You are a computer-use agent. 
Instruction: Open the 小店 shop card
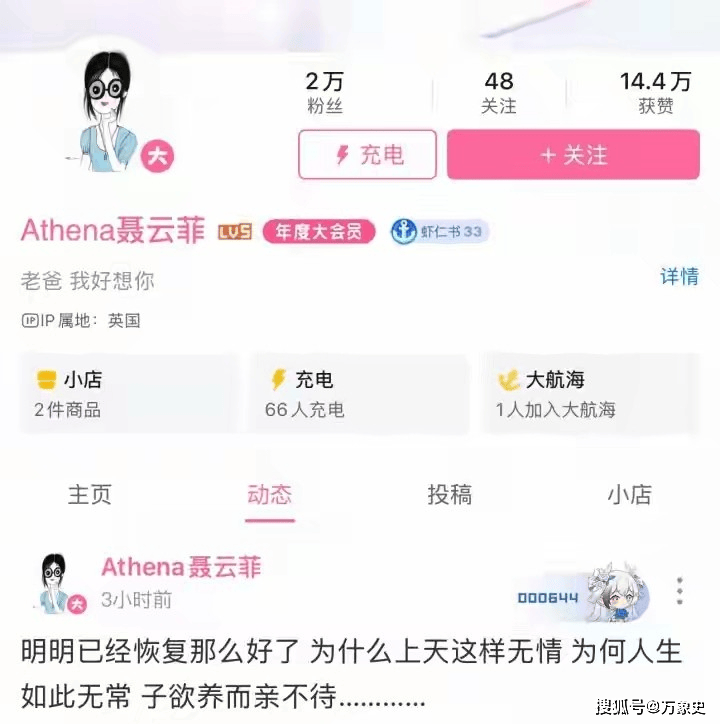tap(129, 393)
